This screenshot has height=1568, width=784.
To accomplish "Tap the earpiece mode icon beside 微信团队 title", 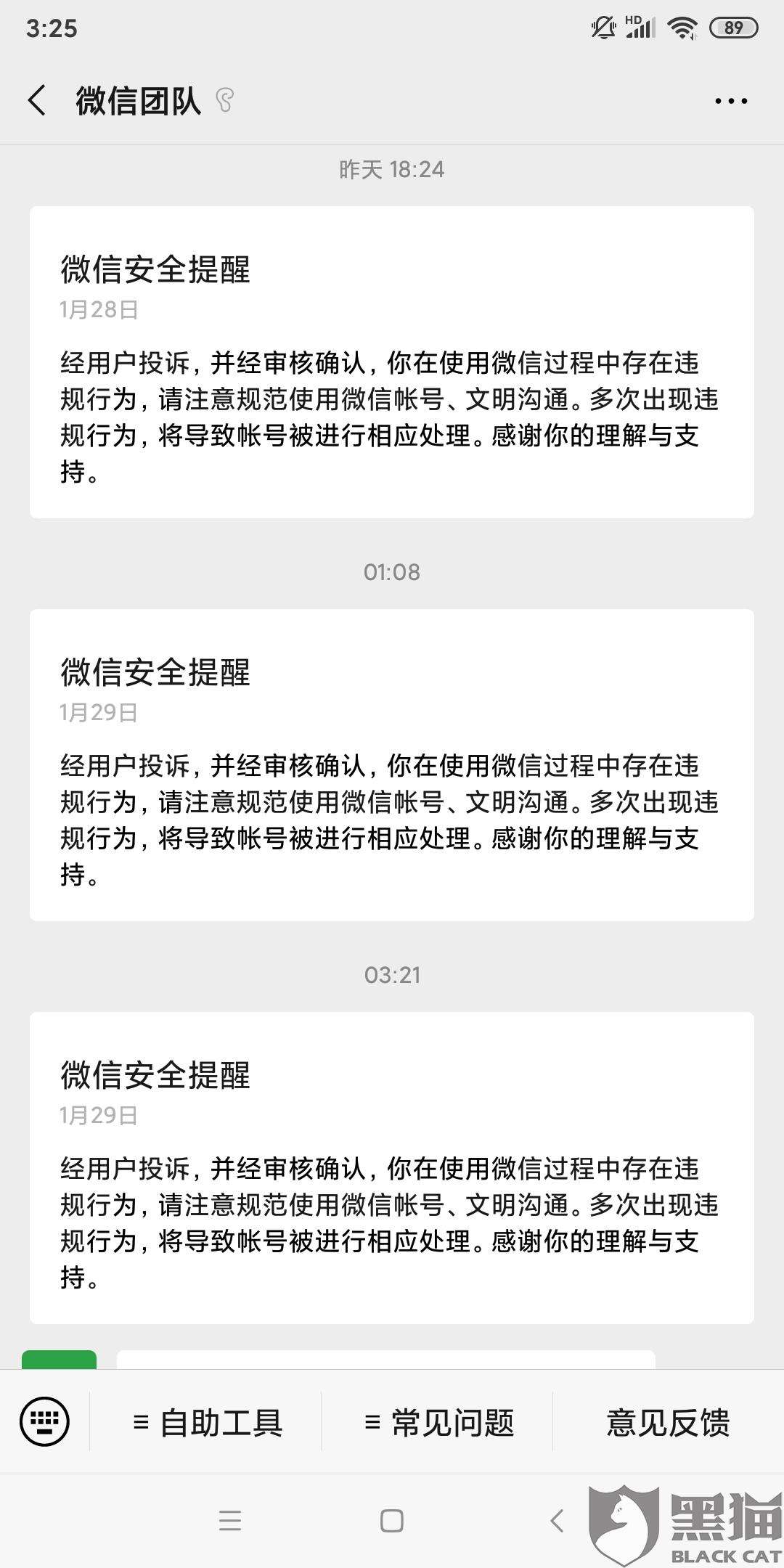I will pos(225,102).
